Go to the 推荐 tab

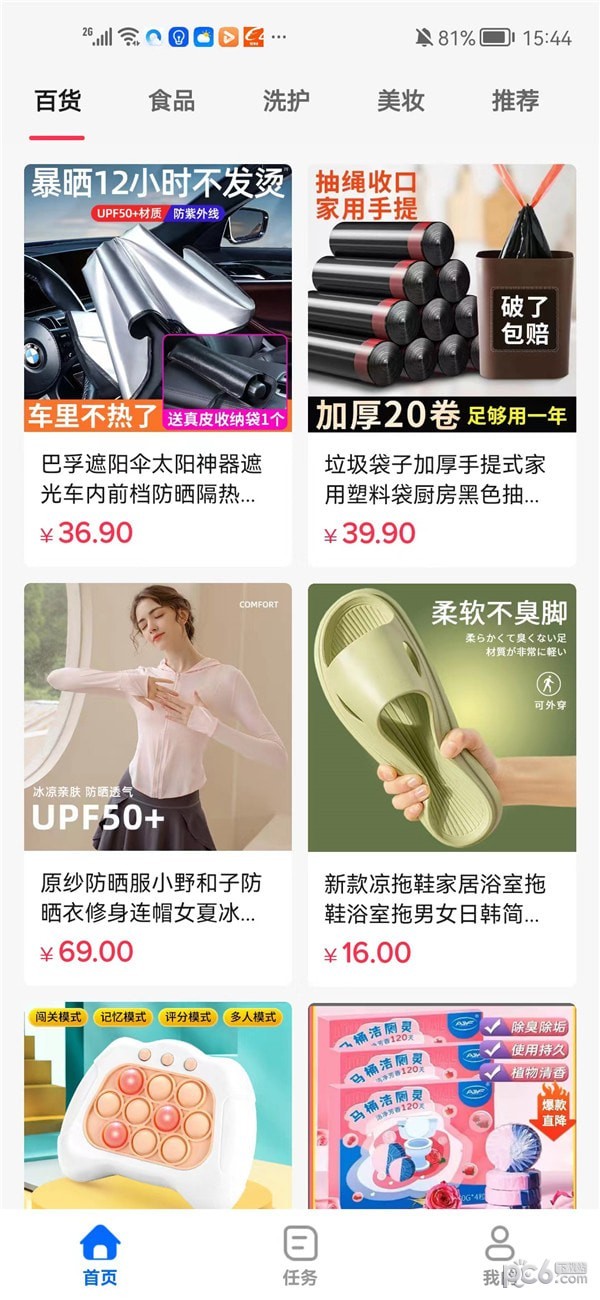pyautogui.click(x=515, y=101)
